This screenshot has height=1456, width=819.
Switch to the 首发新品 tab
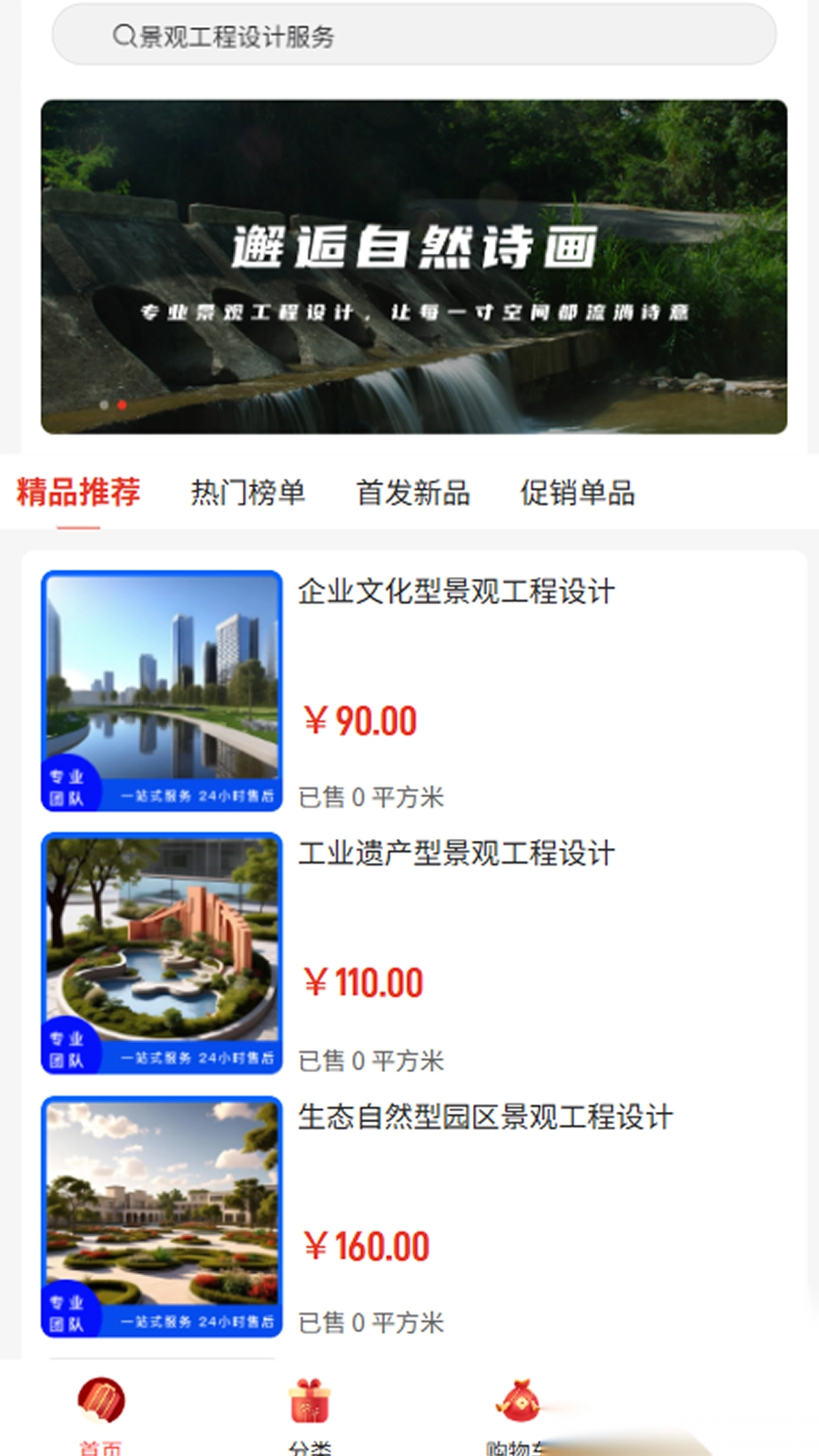coord(414,492)
